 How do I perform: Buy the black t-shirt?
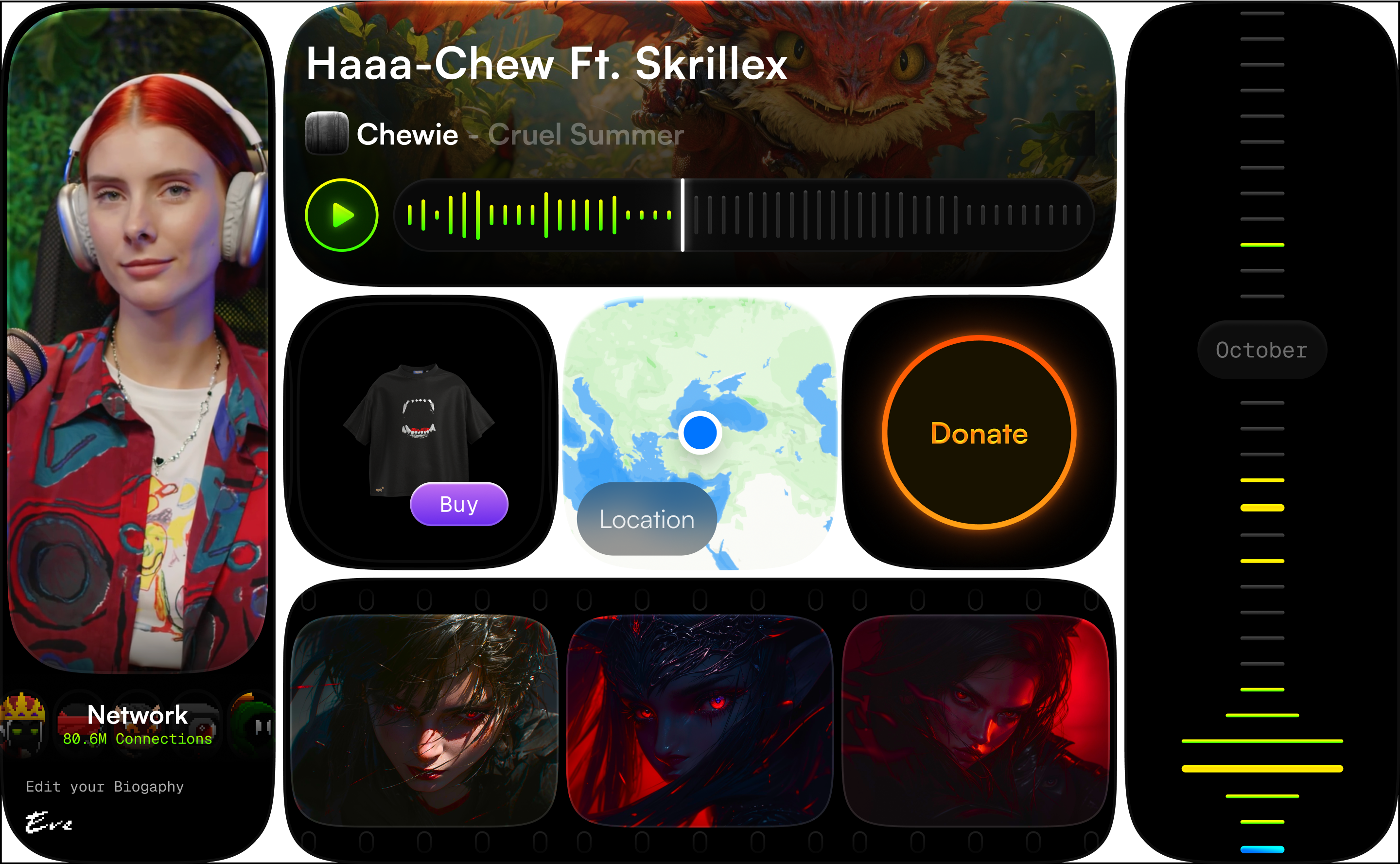(x=459, y=504)
